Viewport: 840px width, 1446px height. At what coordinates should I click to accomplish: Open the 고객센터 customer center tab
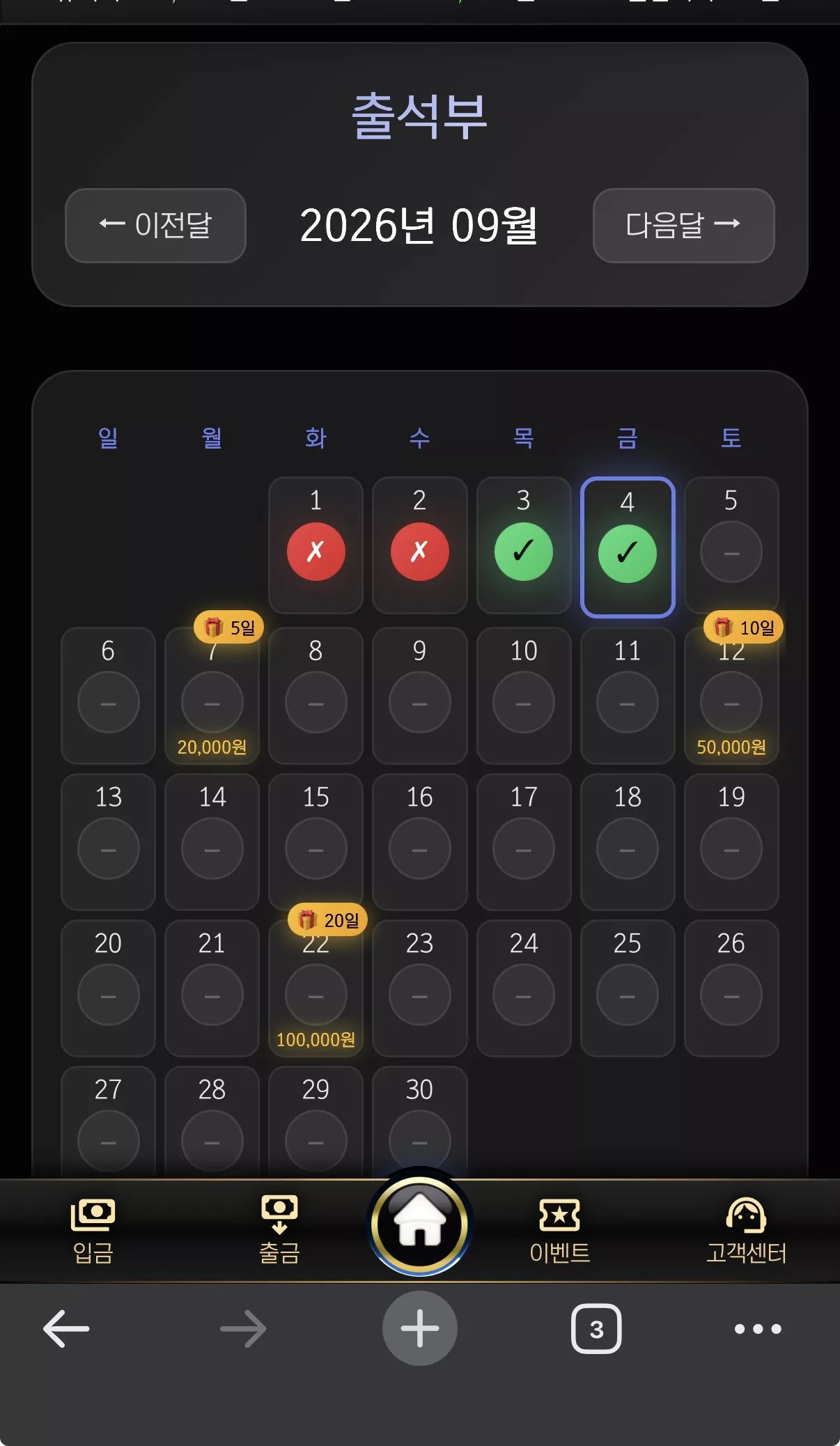click(x=746, y=1231)
